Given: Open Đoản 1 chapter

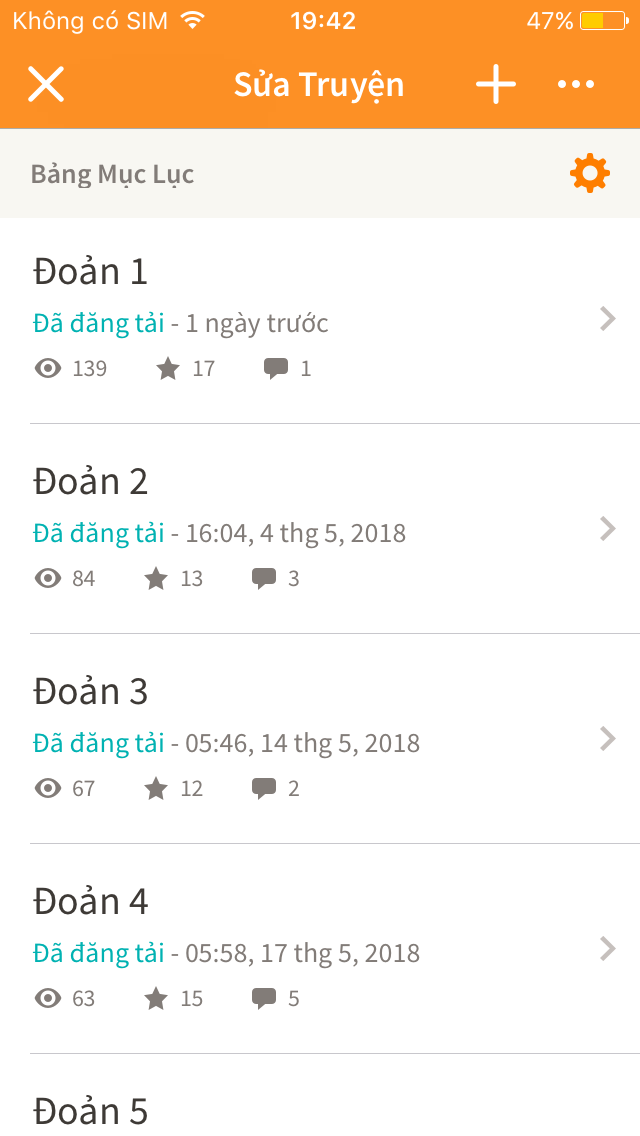Looking at the screenshot, I should pos(320,320).
